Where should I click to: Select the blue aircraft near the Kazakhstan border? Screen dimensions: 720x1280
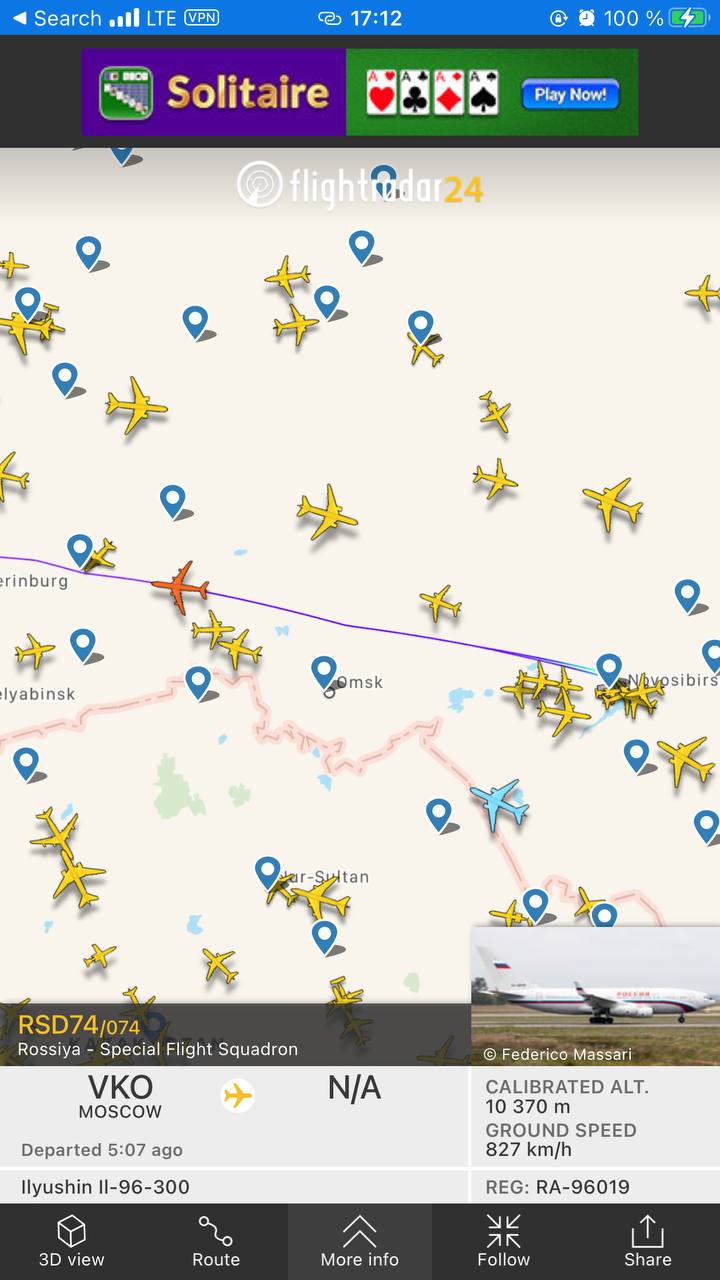[498, 803]
